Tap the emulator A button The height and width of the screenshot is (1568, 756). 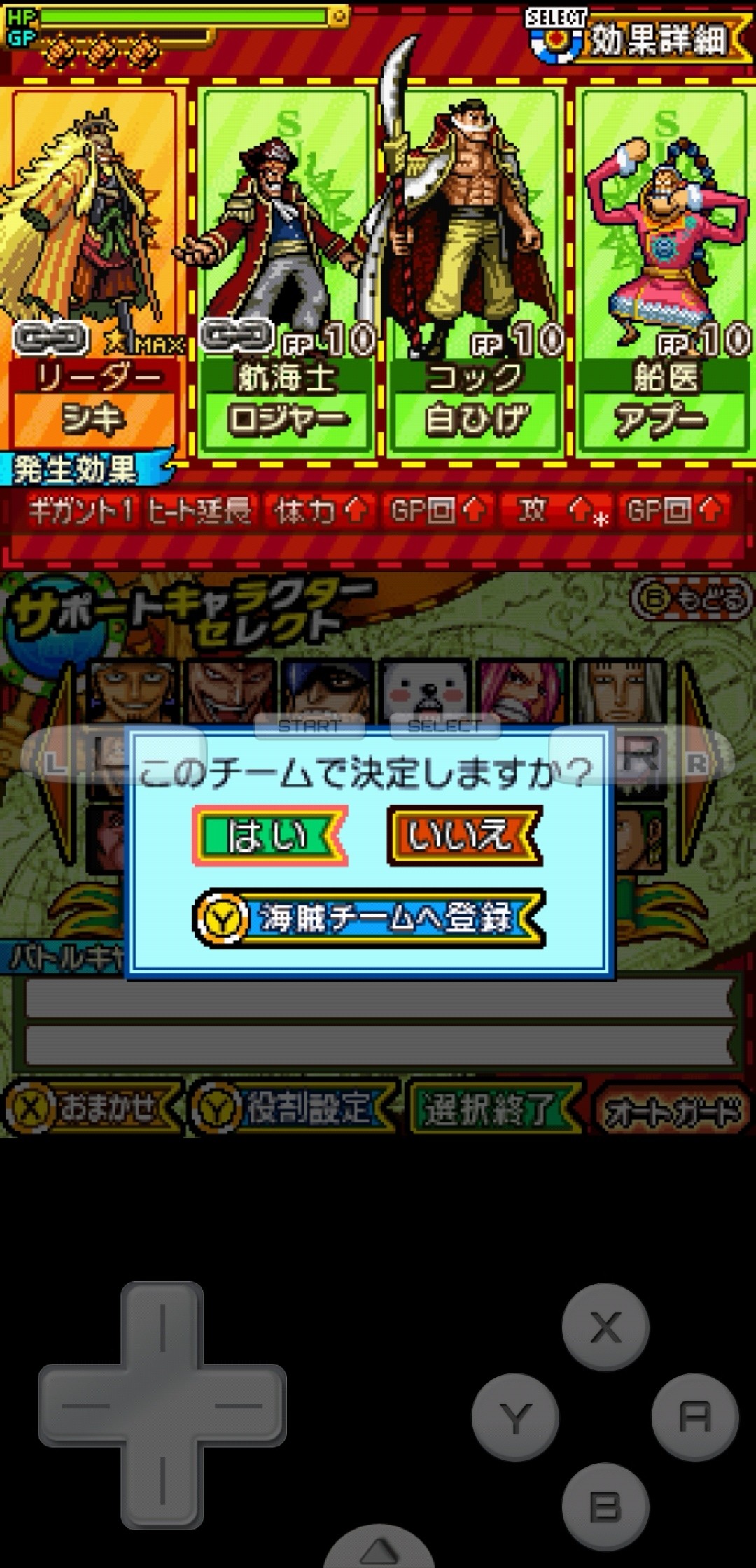694,1417
